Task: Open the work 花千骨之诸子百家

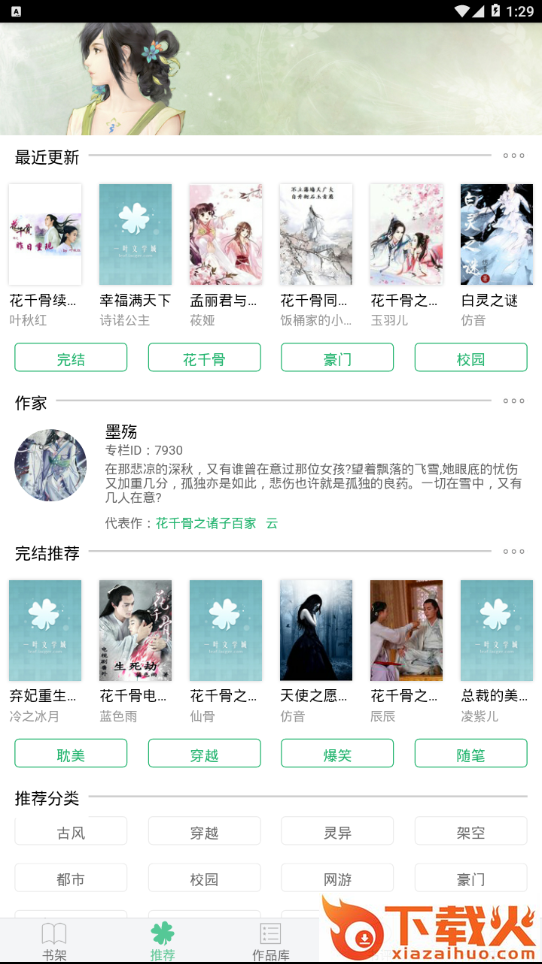Action: 206,523
